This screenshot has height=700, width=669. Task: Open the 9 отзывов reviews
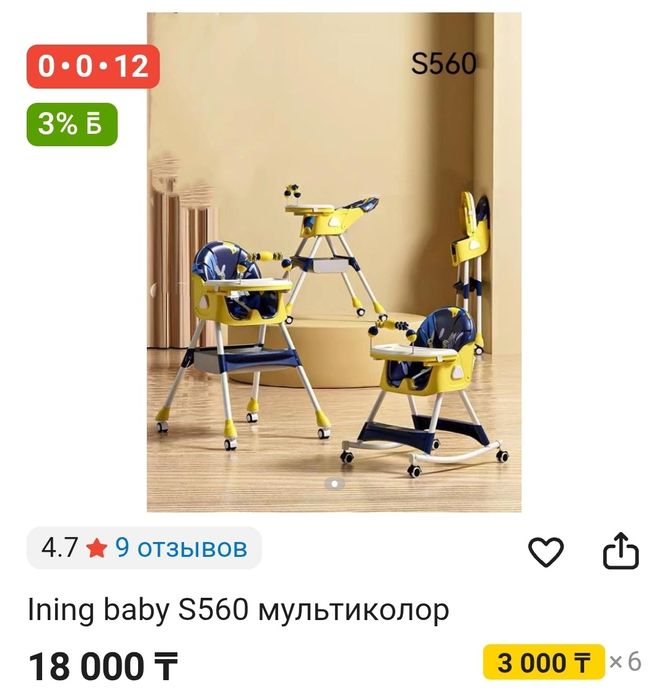point(180,548)
